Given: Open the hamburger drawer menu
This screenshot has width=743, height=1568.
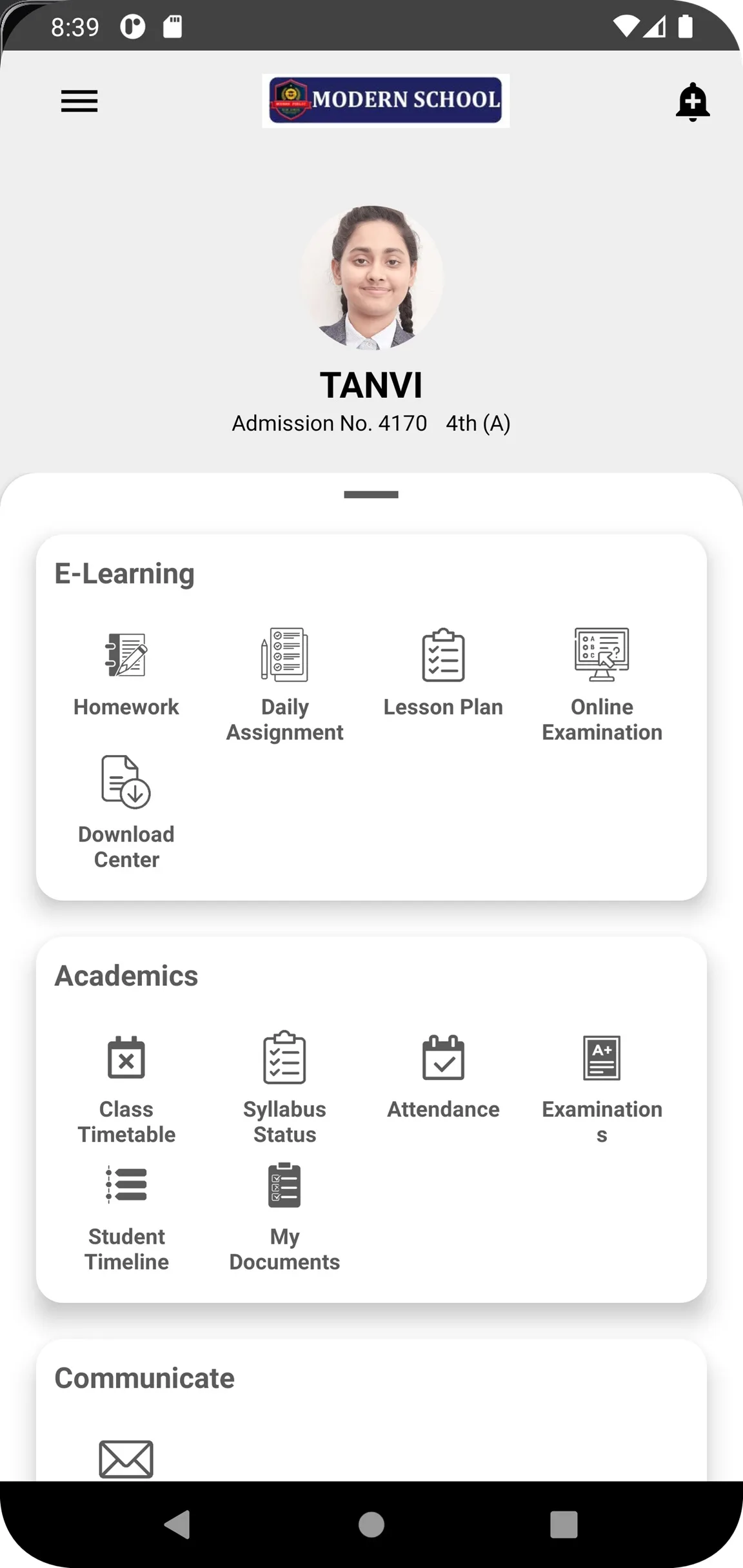Looking at the screenshot, I should pos(79,101).
